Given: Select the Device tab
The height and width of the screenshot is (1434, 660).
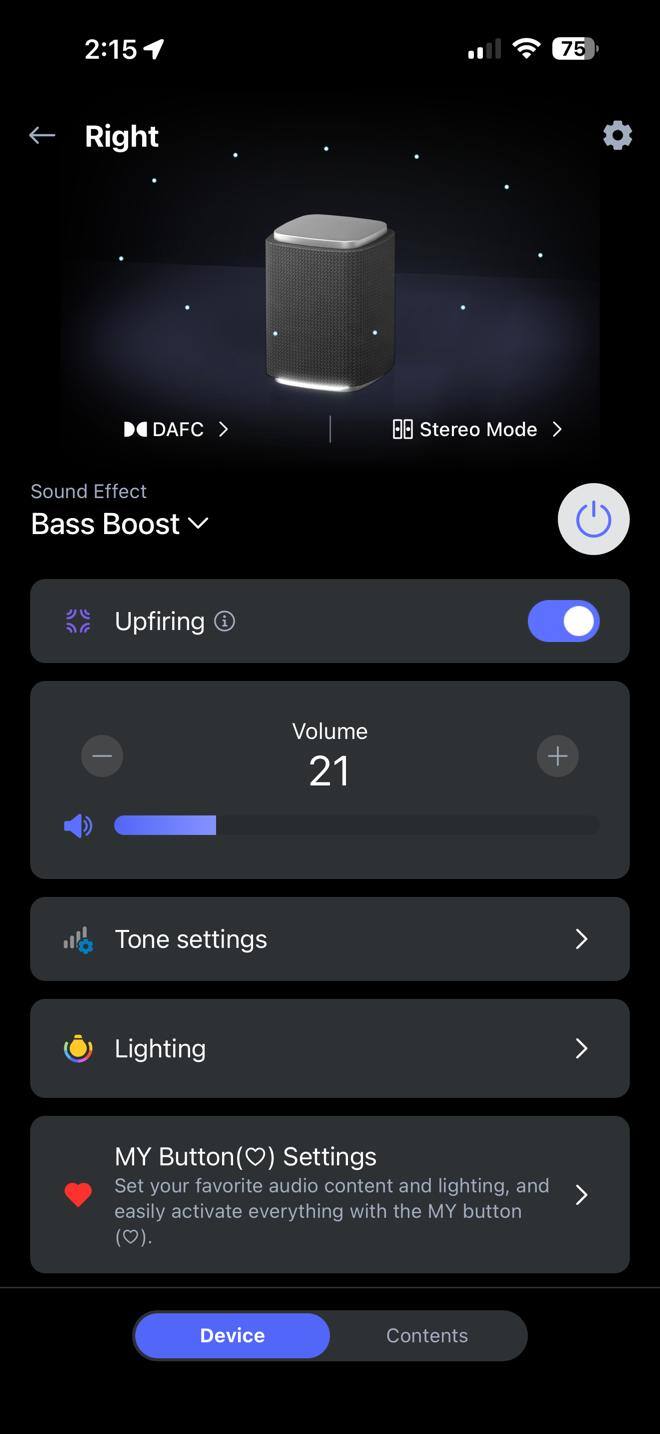Looking at the screenshot, I should click(232, 1336).
